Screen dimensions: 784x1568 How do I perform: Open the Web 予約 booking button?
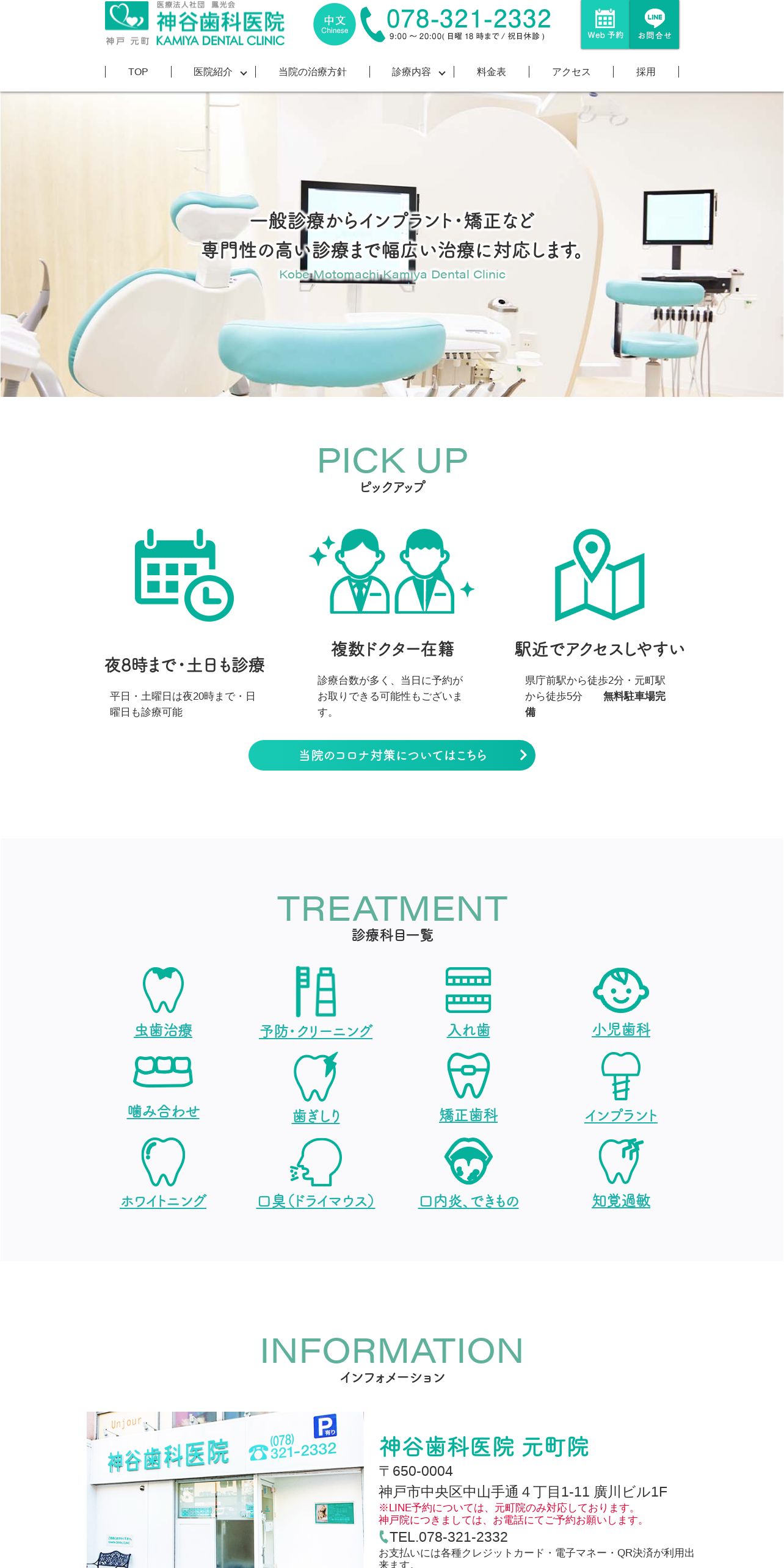[604, 24]
